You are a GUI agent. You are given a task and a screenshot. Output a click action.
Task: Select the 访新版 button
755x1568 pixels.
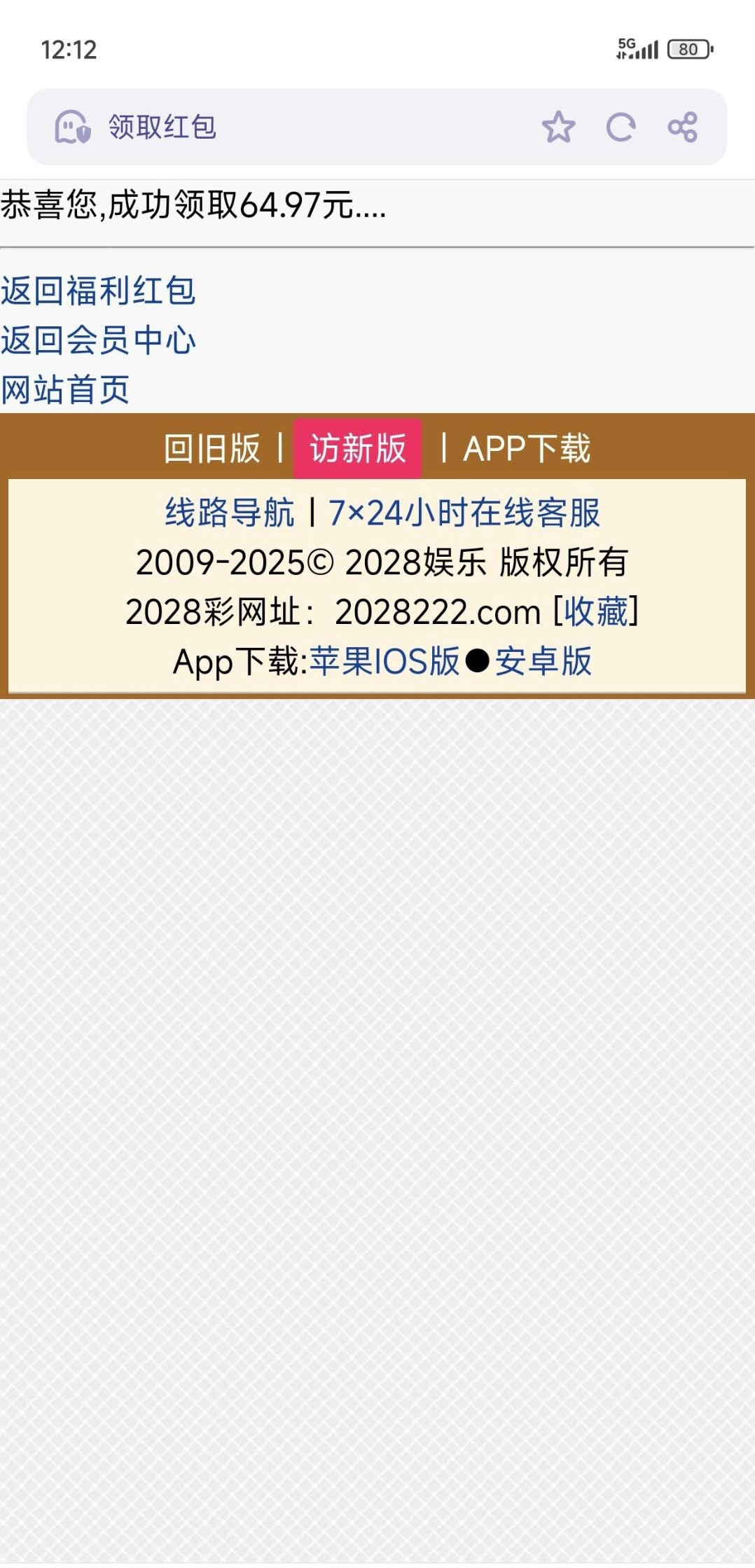tap(358, 449)
